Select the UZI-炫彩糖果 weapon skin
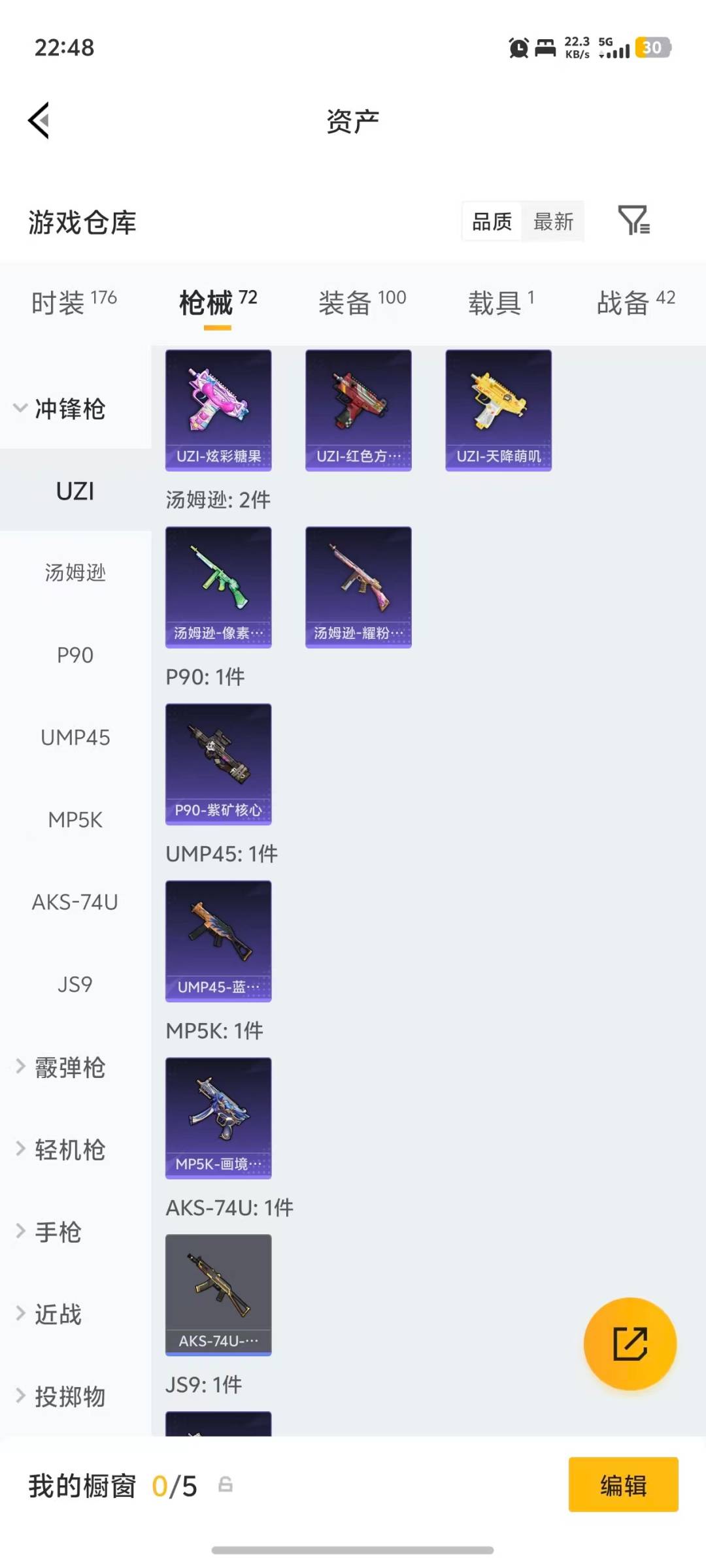Viewport: 706px width, 1568px height. point(218,408)
